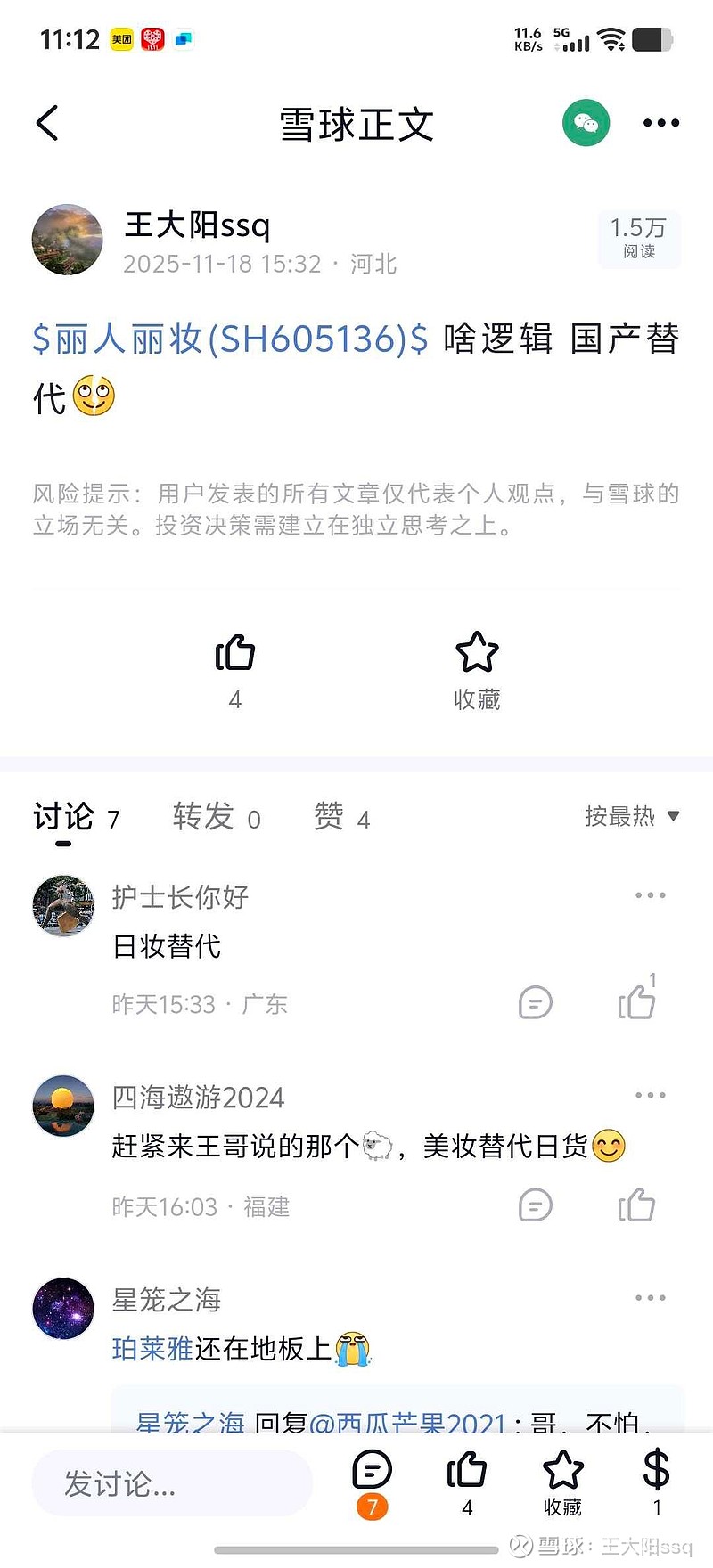Viewport: 713px width, 1568px height.
Task: Open the top-right overflow menu
Action: tap(660, 123)
